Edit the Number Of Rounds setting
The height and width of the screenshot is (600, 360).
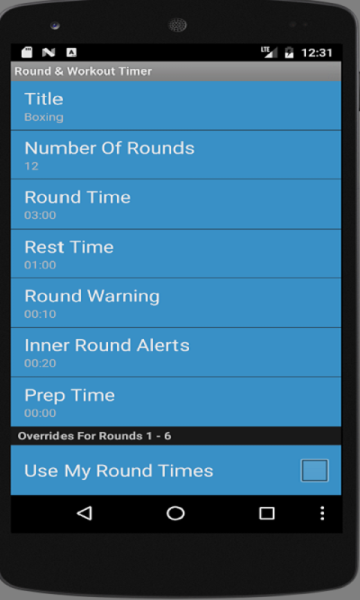coord(176,155)
